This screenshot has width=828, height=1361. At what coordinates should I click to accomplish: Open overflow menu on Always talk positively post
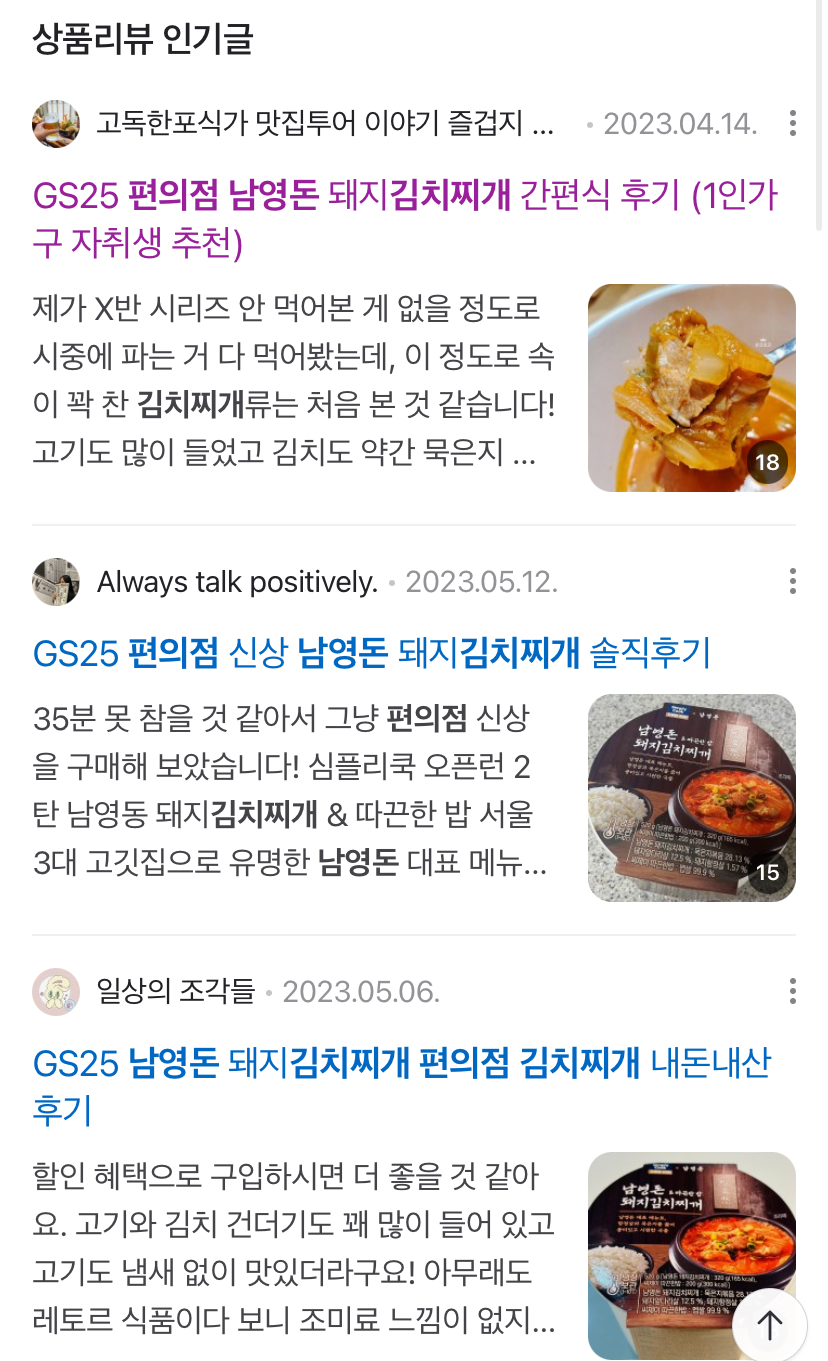click(792, 581)
